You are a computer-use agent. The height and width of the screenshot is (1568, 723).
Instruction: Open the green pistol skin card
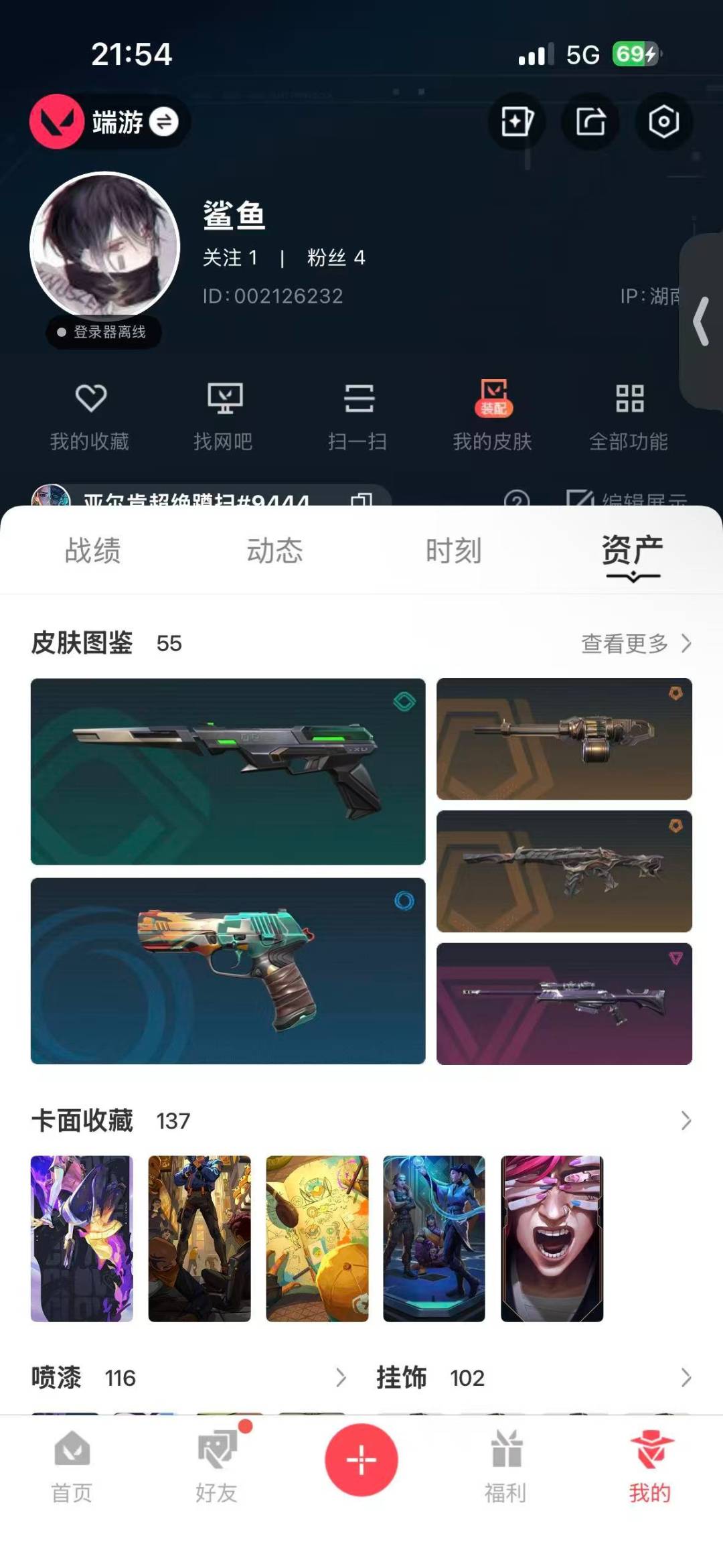pos(228,772)
